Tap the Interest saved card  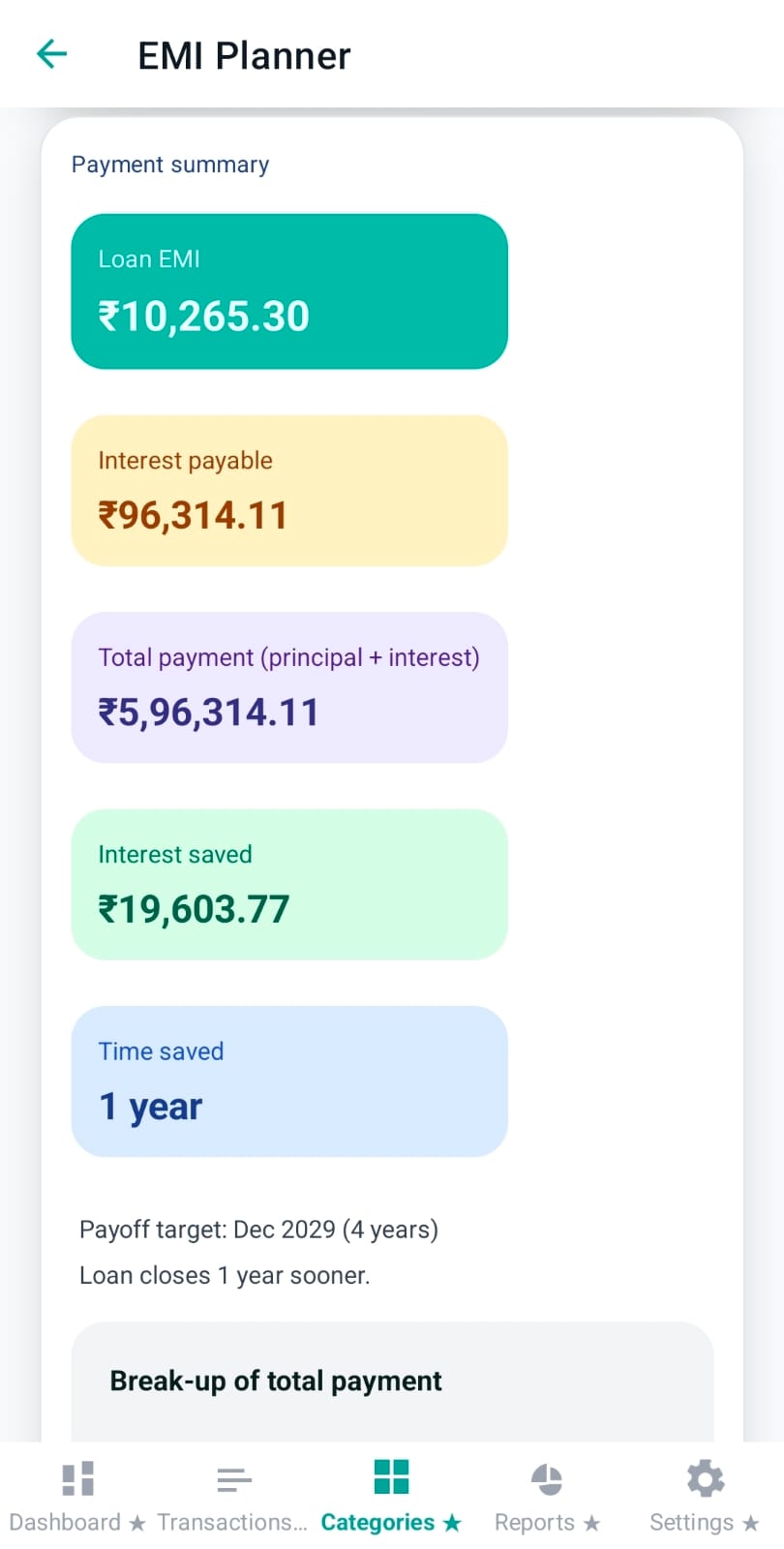288,884
